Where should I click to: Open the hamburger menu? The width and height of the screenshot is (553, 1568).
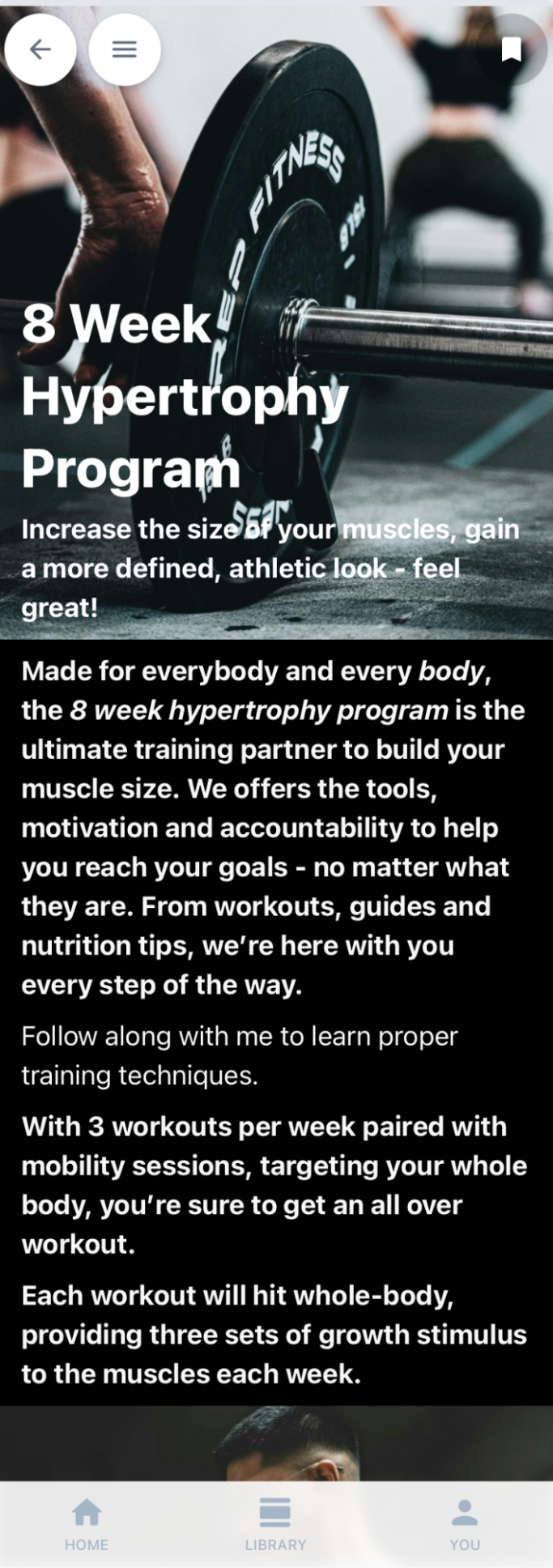pyautogui.click(x=124, y=49)
